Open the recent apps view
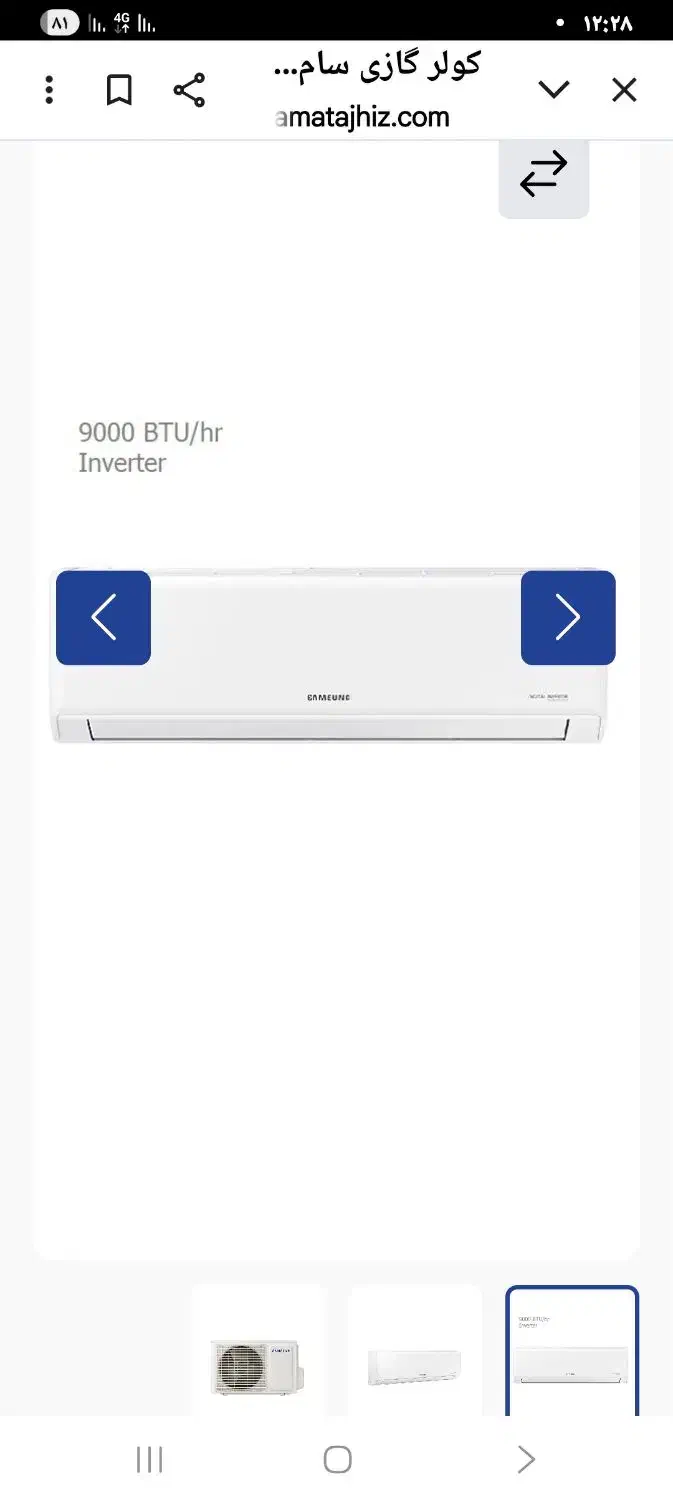 pos(149,1459)
